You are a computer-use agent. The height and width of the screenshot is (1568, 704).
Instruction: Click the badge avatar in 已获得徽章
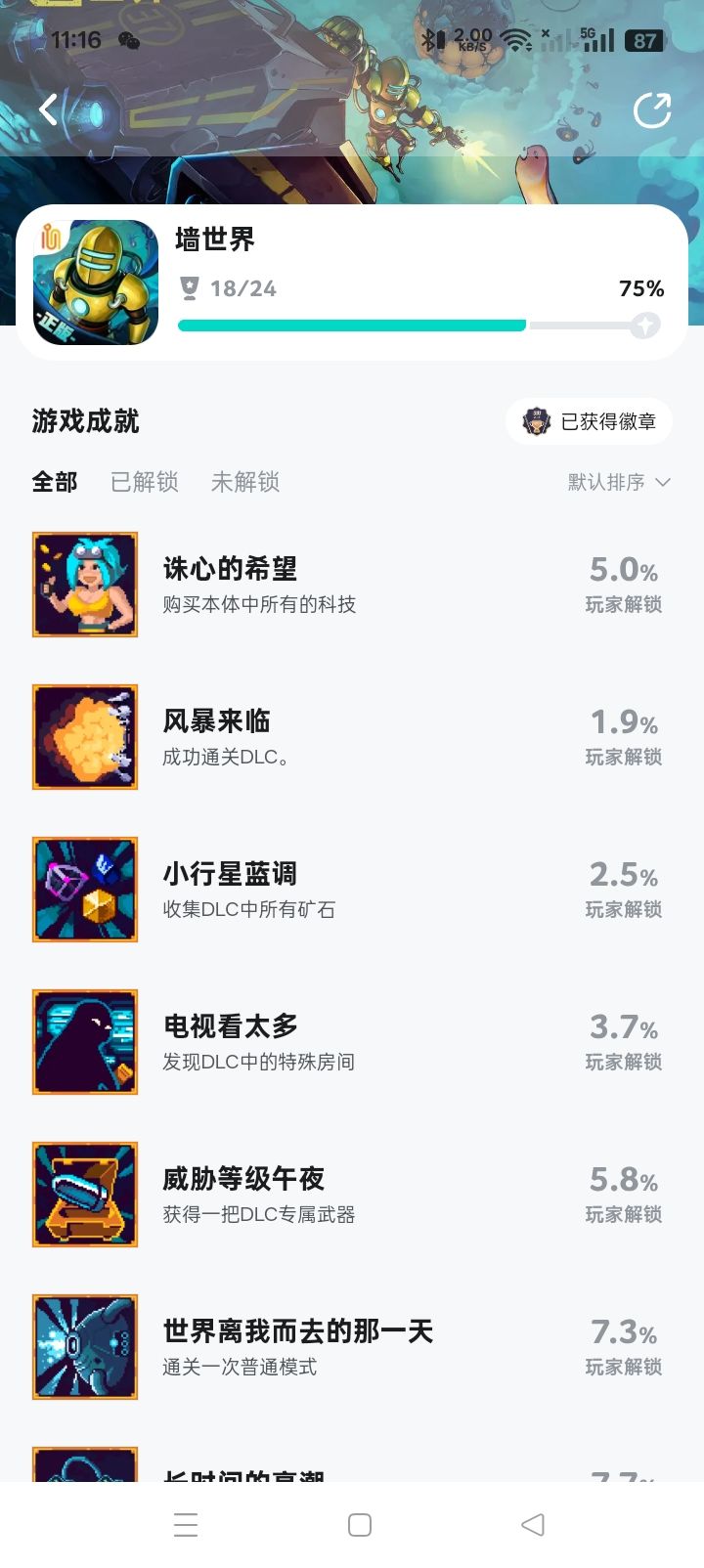[536, 420]
